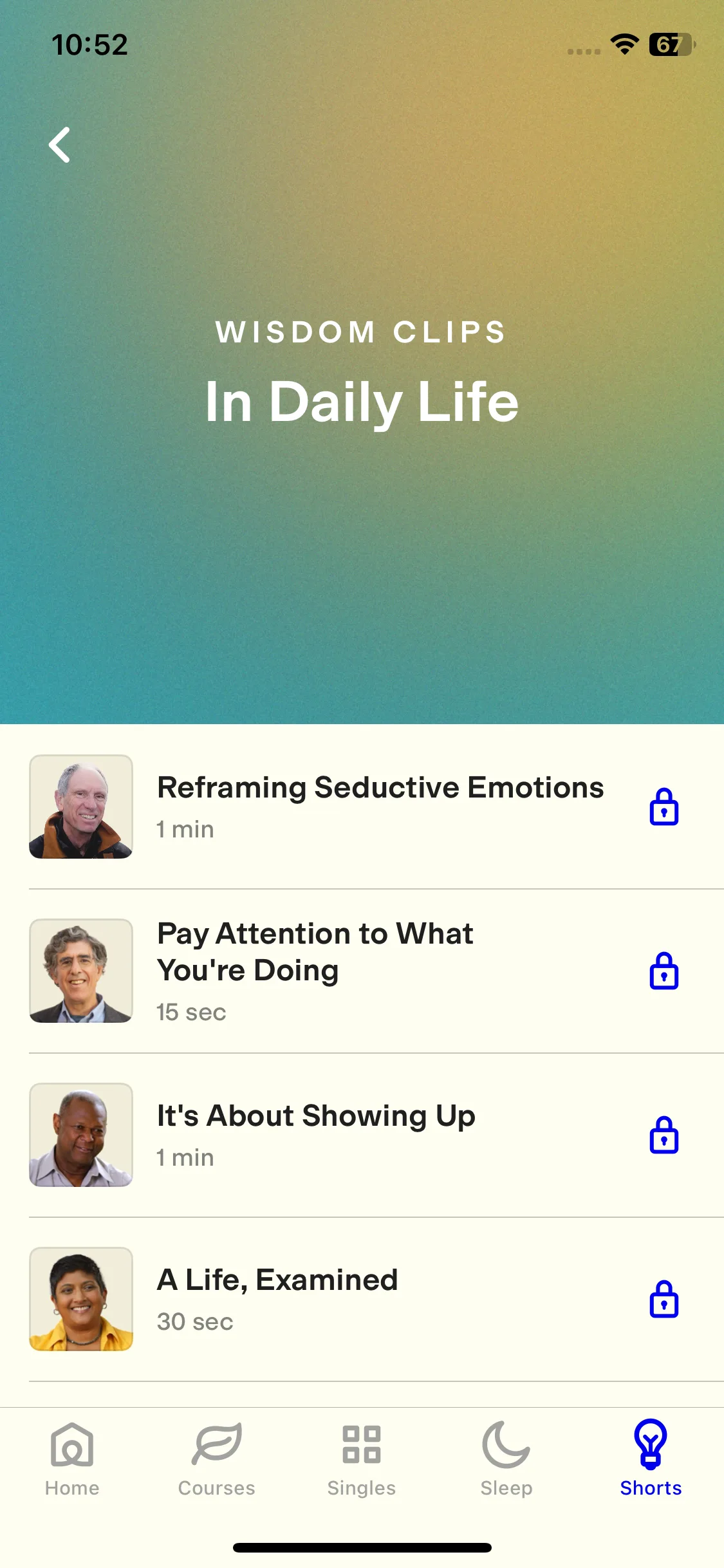Viewport: 724px width, 1568px height.
Task: Play Pay Attention to What You're Doing
Action: click(315, 952)
